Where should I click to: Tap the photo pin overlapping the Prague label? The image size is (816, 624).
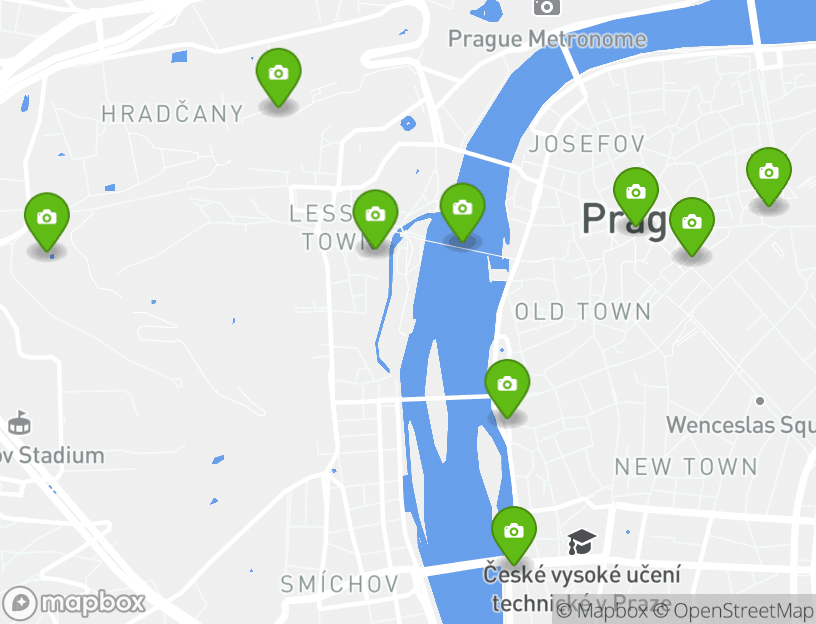coord(636,193)
